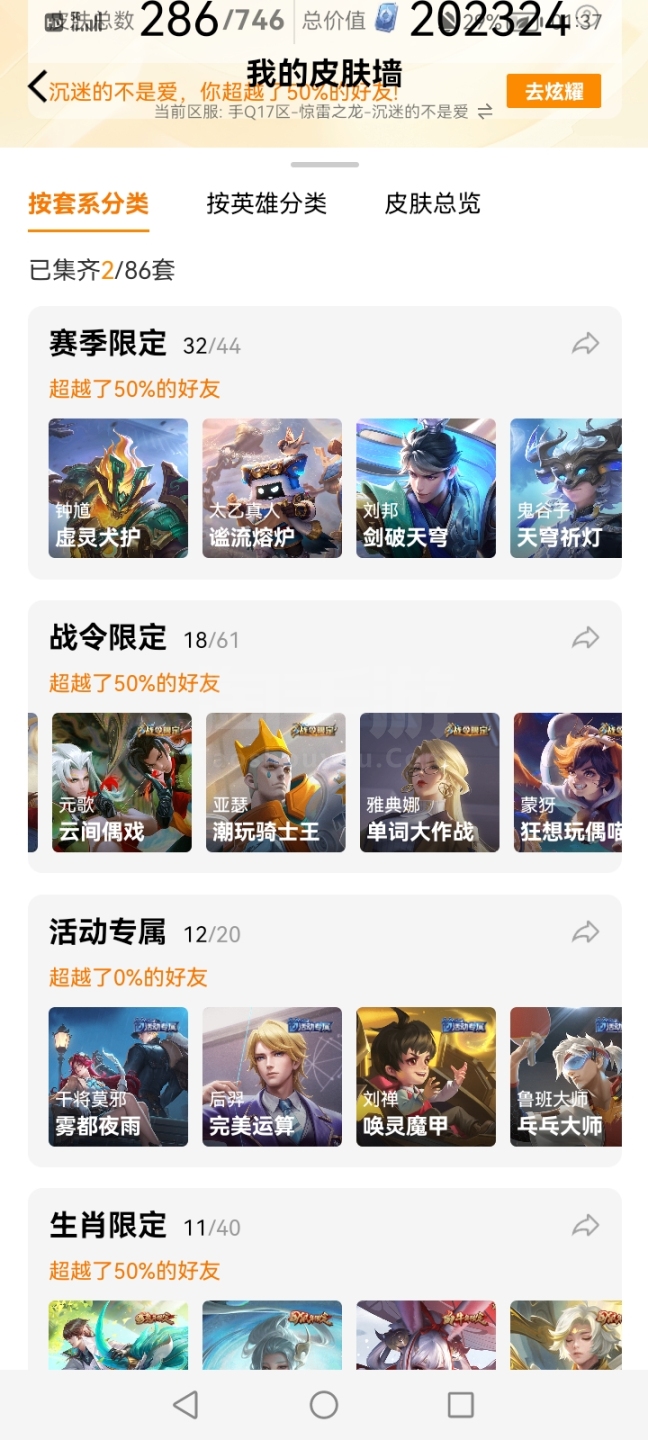Open the 潮玩骑士王 skin card
Screen dimensions: 648x1440
click(276, 782)
